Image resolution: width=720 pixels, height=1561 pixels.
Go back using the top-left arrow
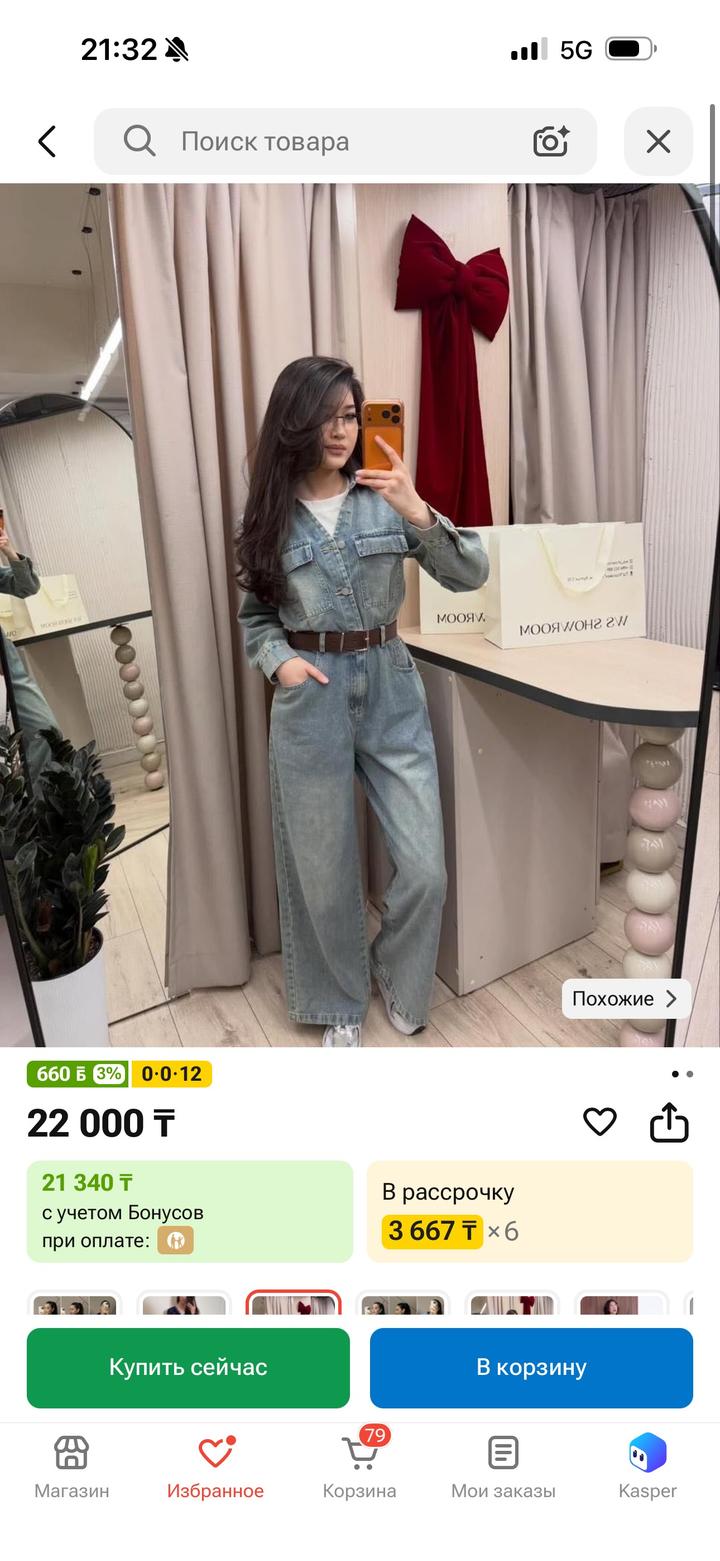tap(47, 142)
